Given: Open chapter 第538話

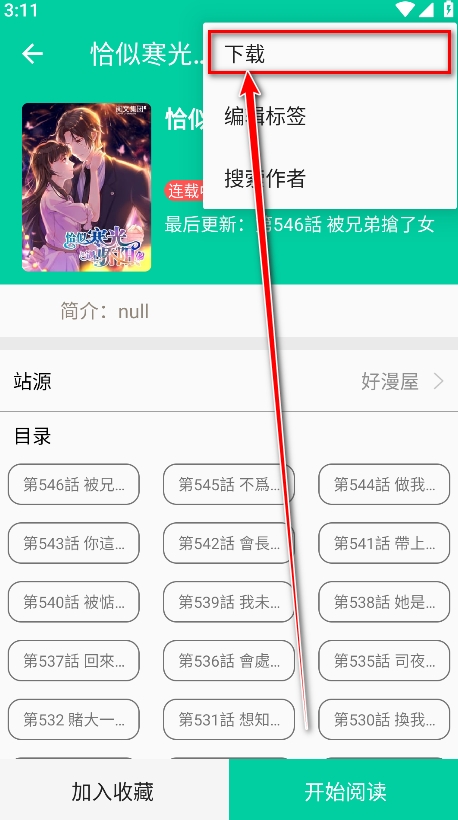Looking at the screenshot, I should coord(384,602).
